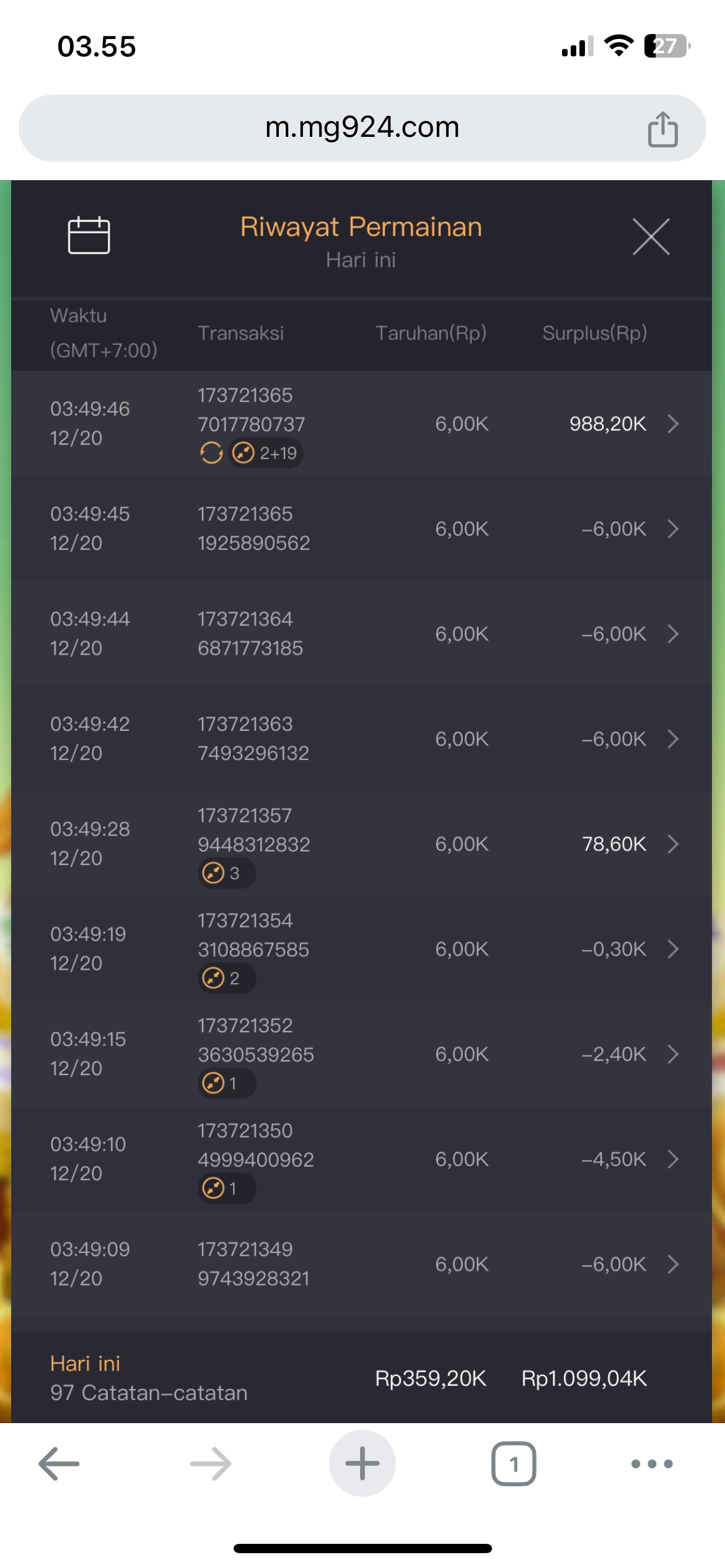Show the 03:49:10 record with -4,50K

coord(673,1159)
